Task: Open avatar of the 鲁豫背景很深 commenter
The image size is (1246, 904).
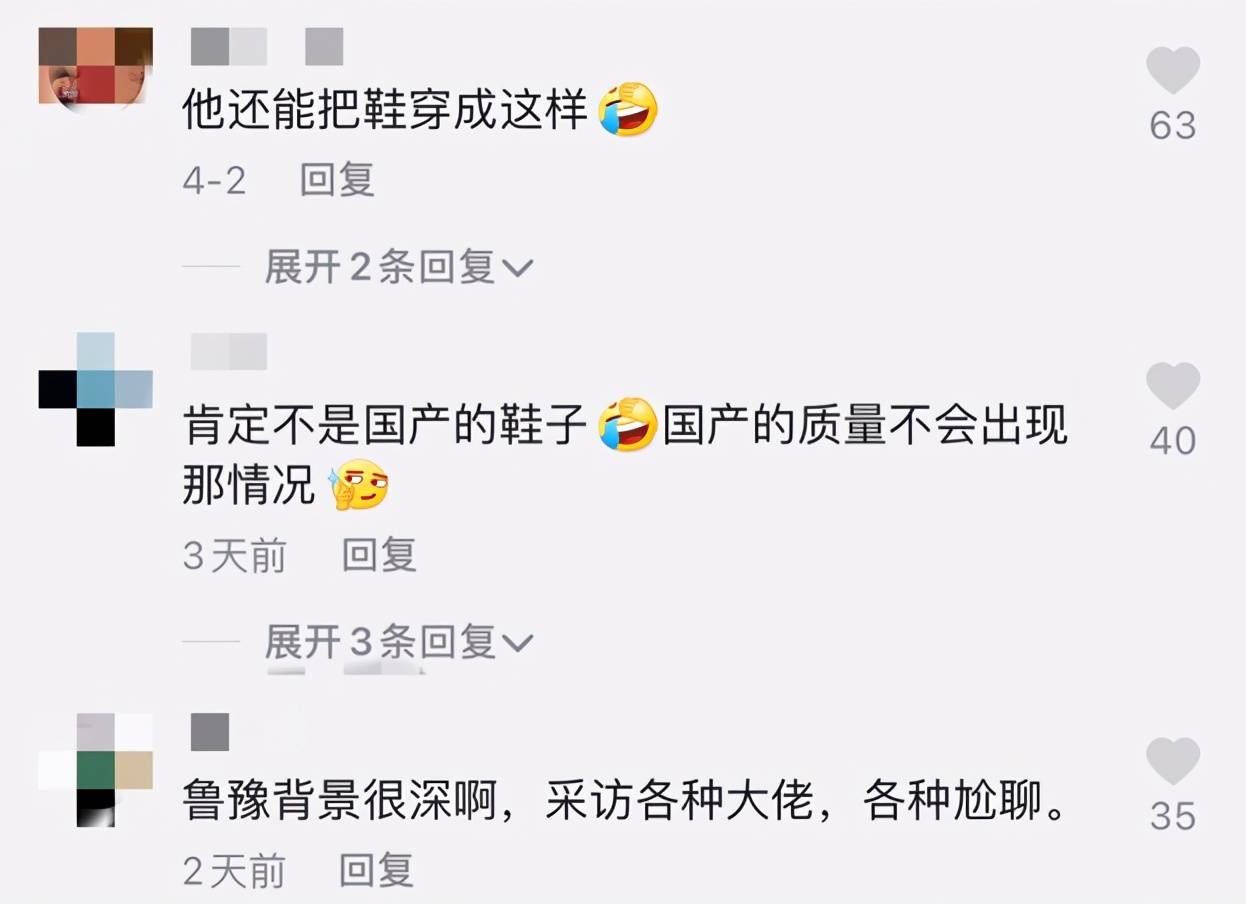Action: point(95,768)
